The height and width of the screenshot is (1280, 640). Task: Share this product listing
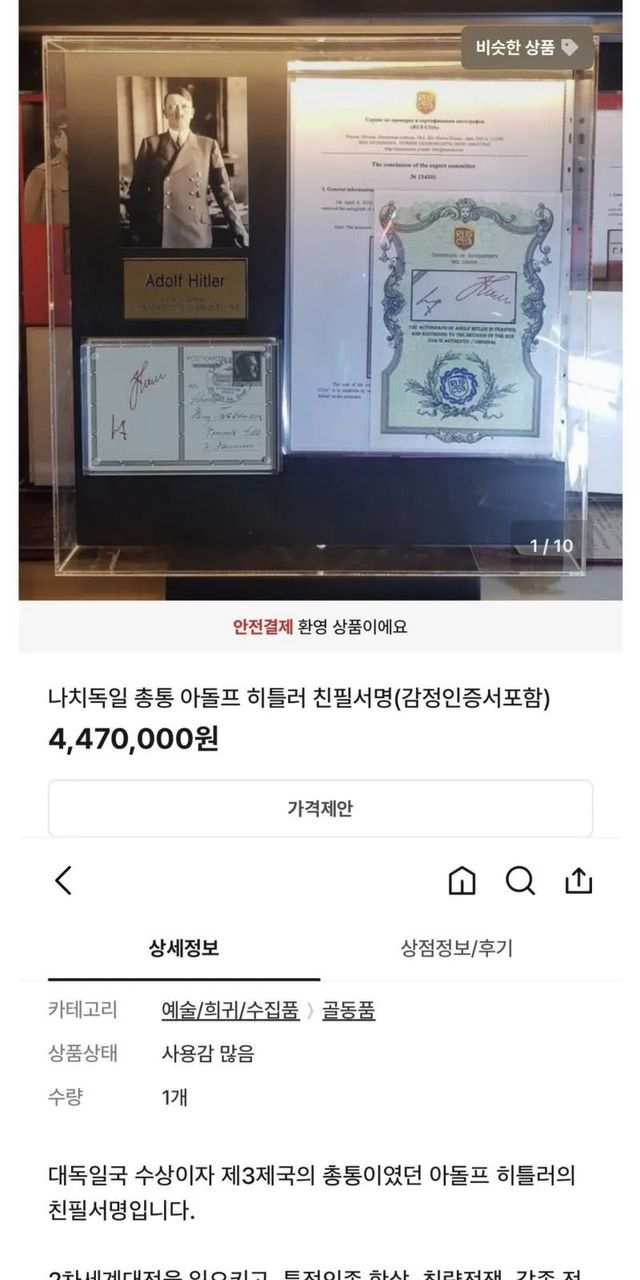(x=578, y=880)
